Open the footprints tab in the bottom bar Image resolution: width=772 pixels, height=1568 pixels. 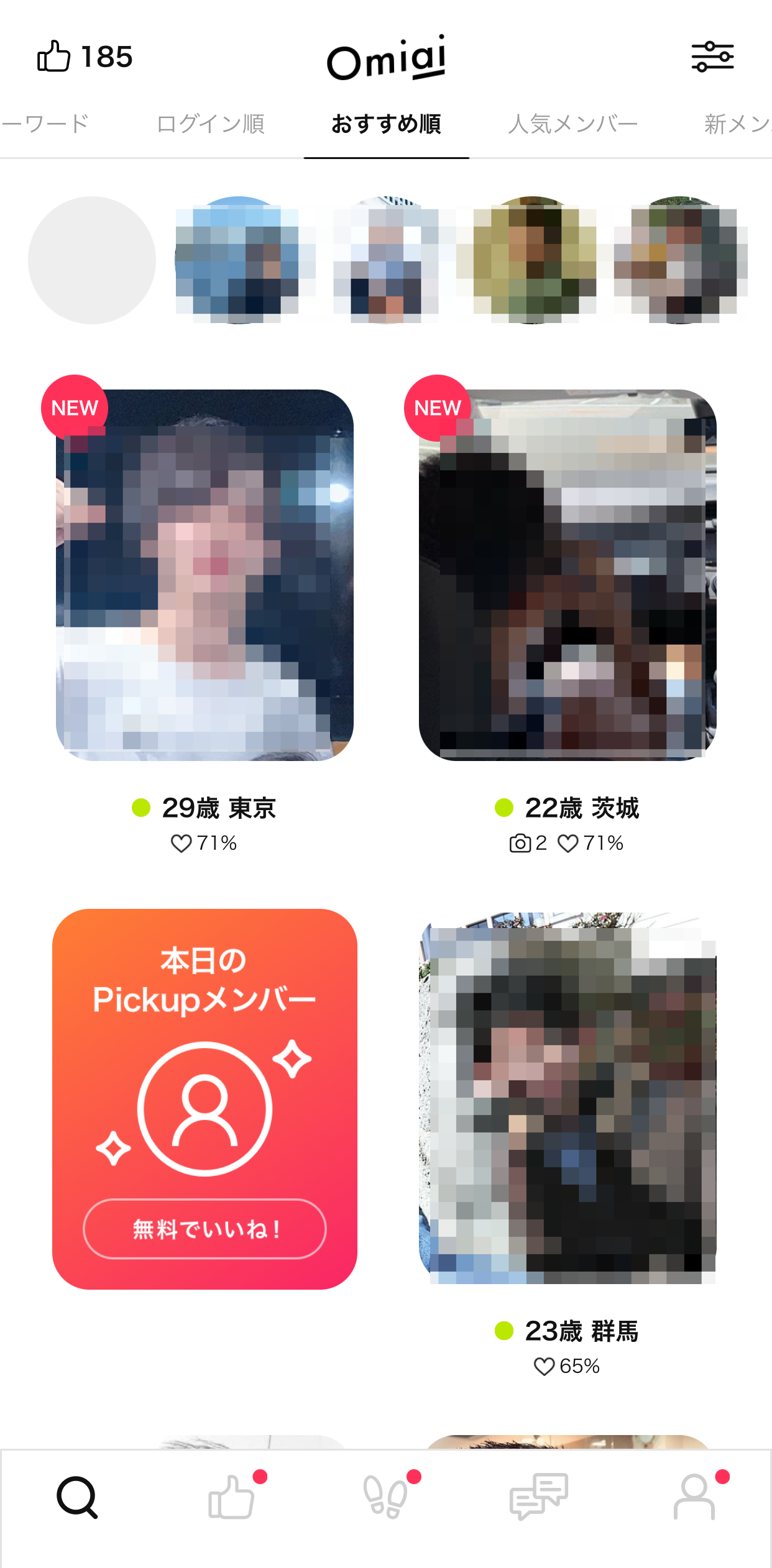click(x=385, y=1497)
